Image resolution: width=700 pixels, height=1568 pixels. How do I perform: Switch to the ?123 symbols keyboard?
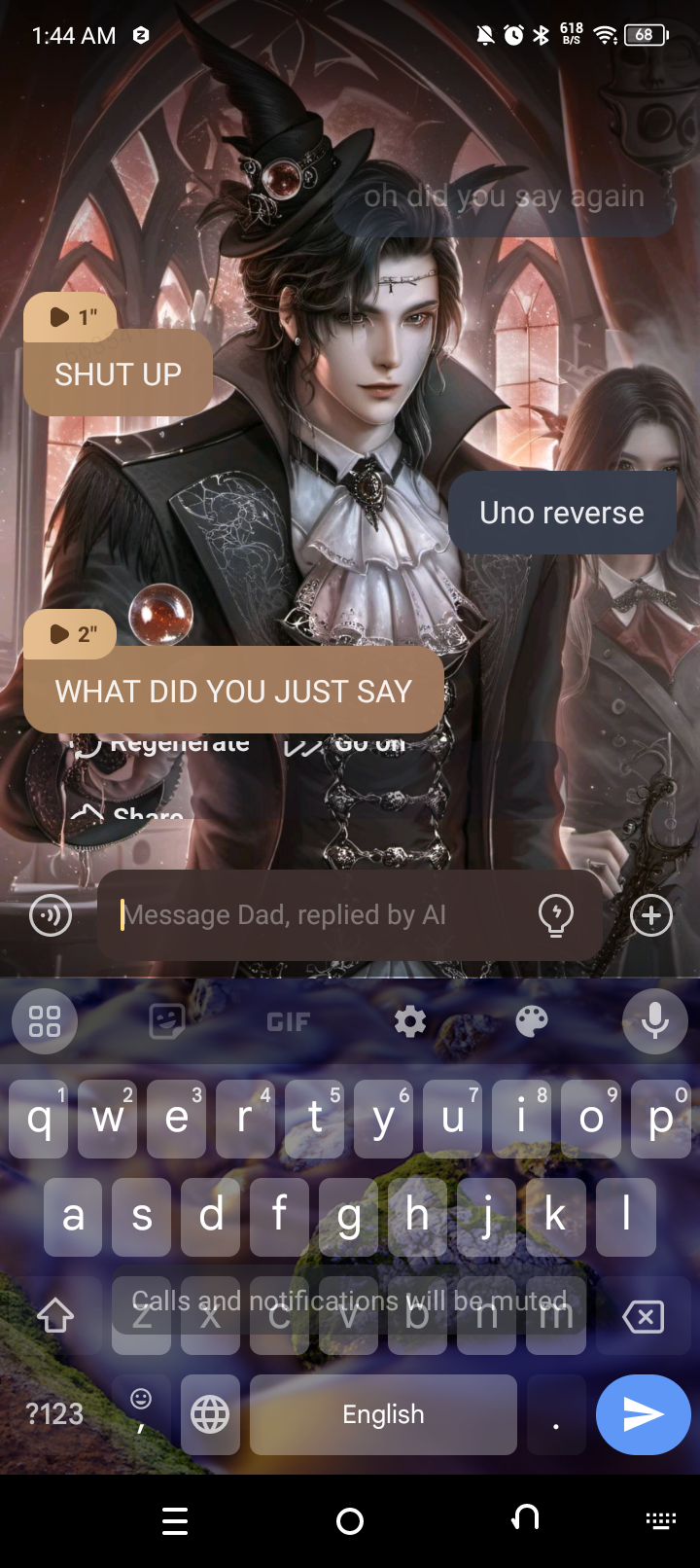(x=54, y=1414)
